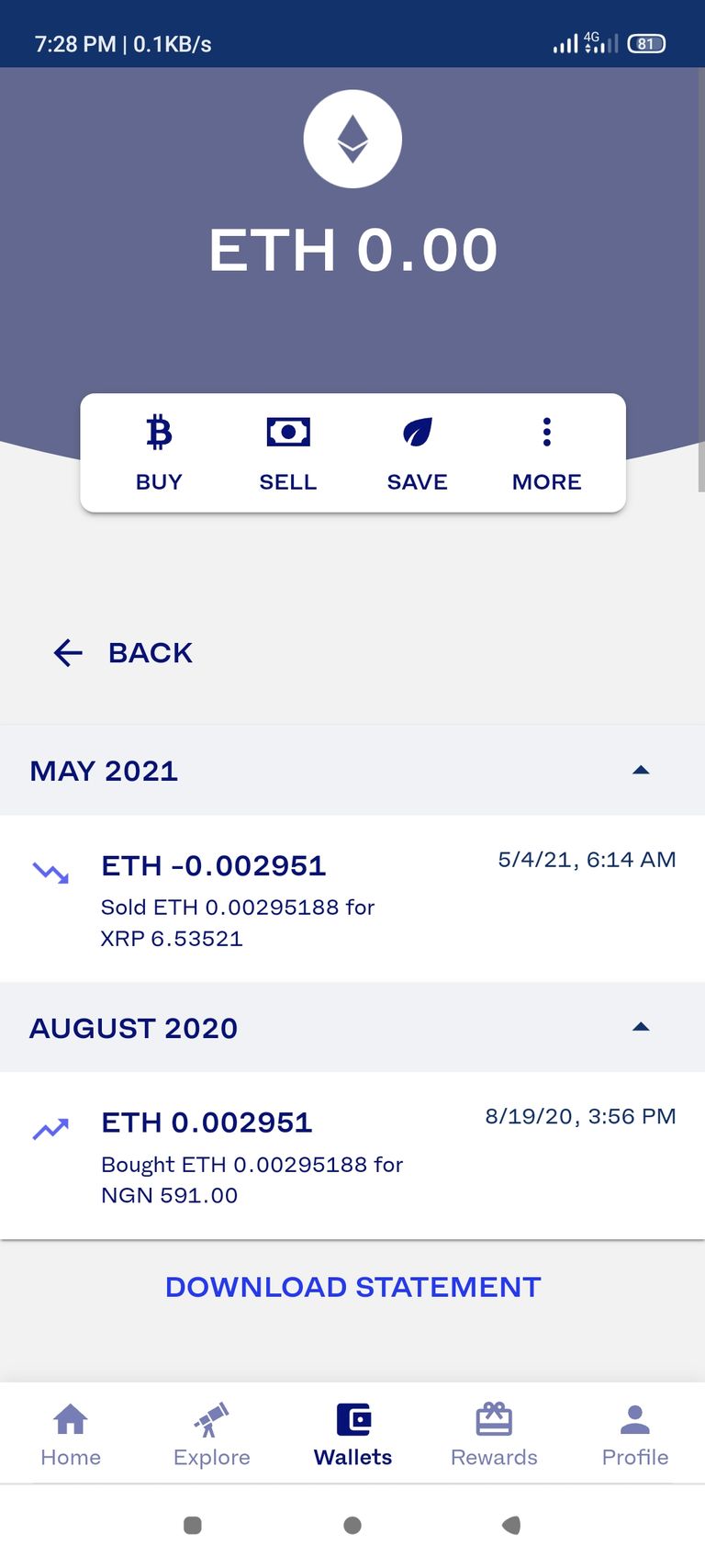Tap the Sell cash icon
Viewport: 705px width, 1568px height.
(287, 431)
